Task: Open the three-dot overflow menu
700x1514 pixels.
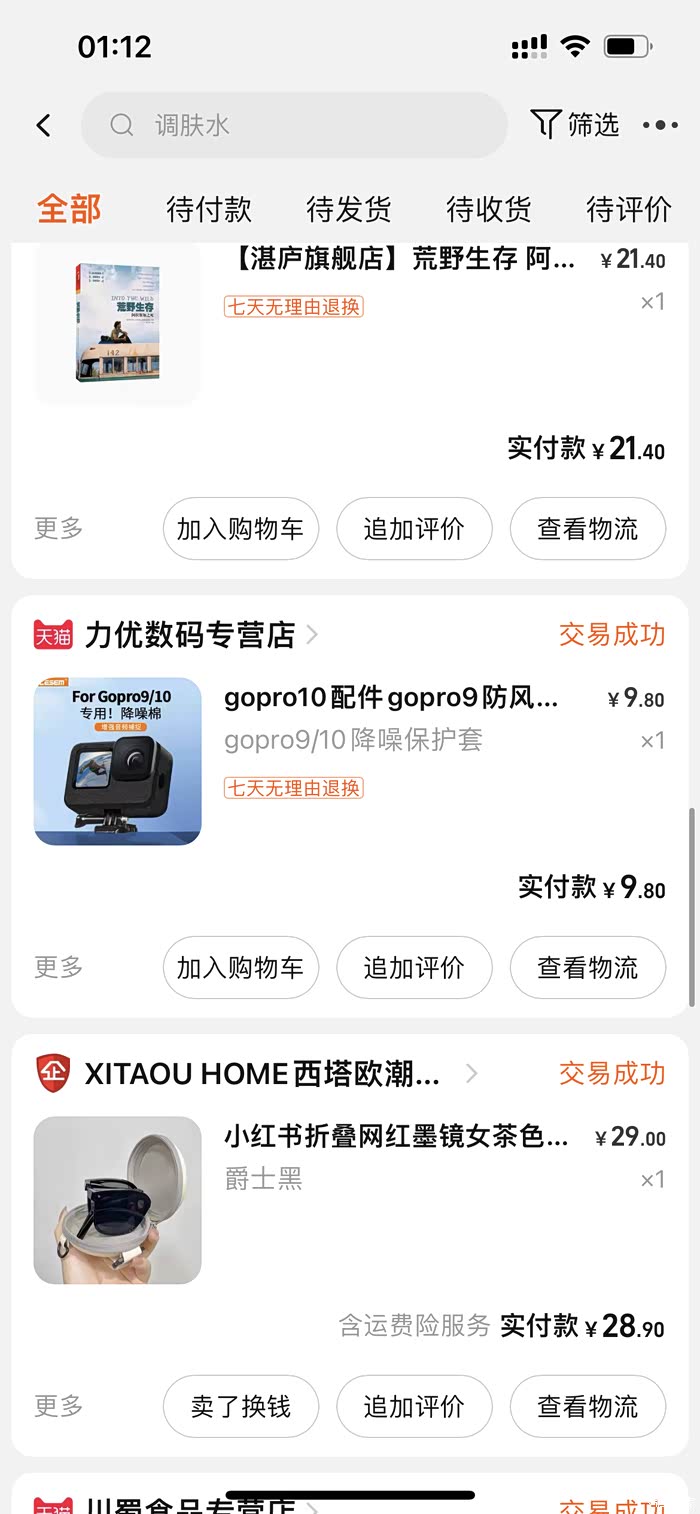Action: coord(660,125)
